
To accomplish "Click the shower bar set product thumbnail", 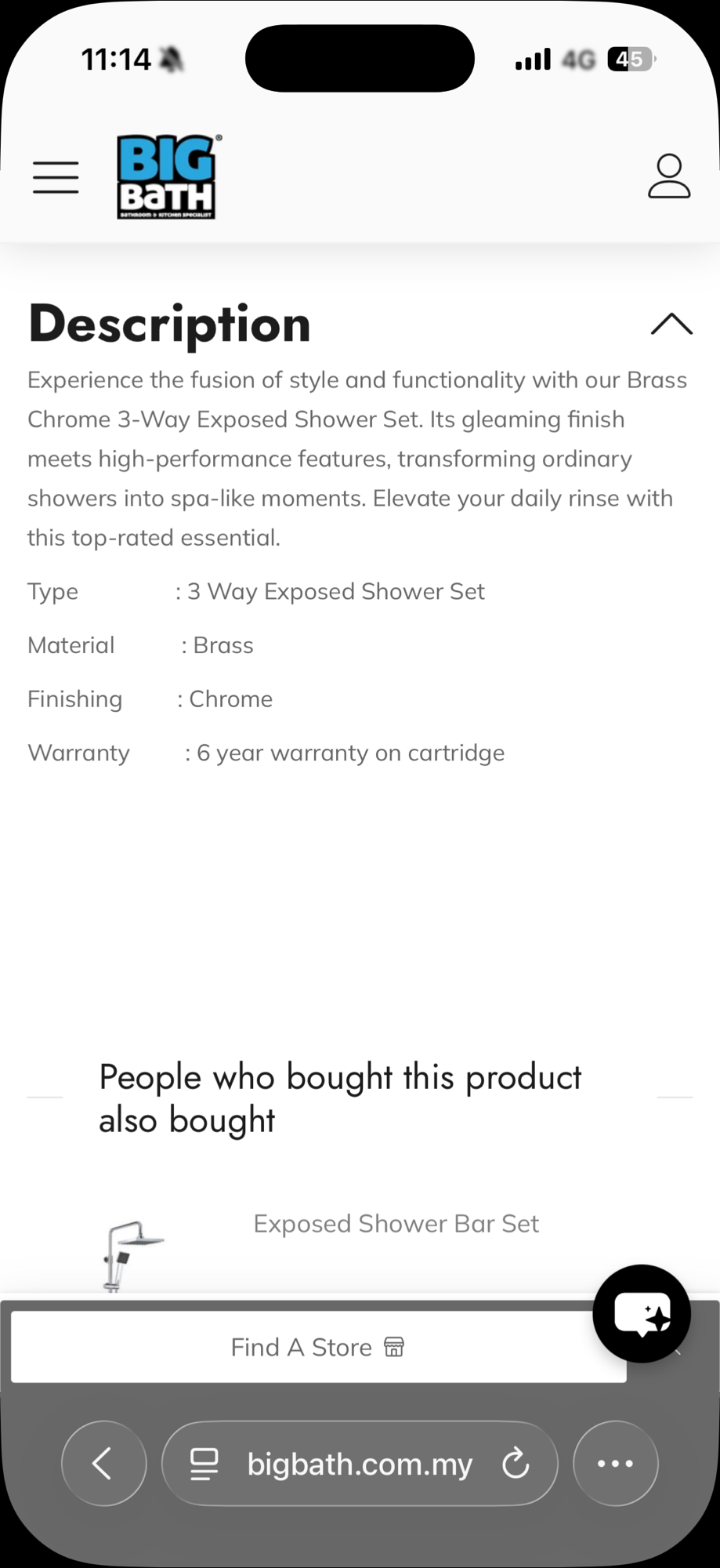I will click(133, 1254).
